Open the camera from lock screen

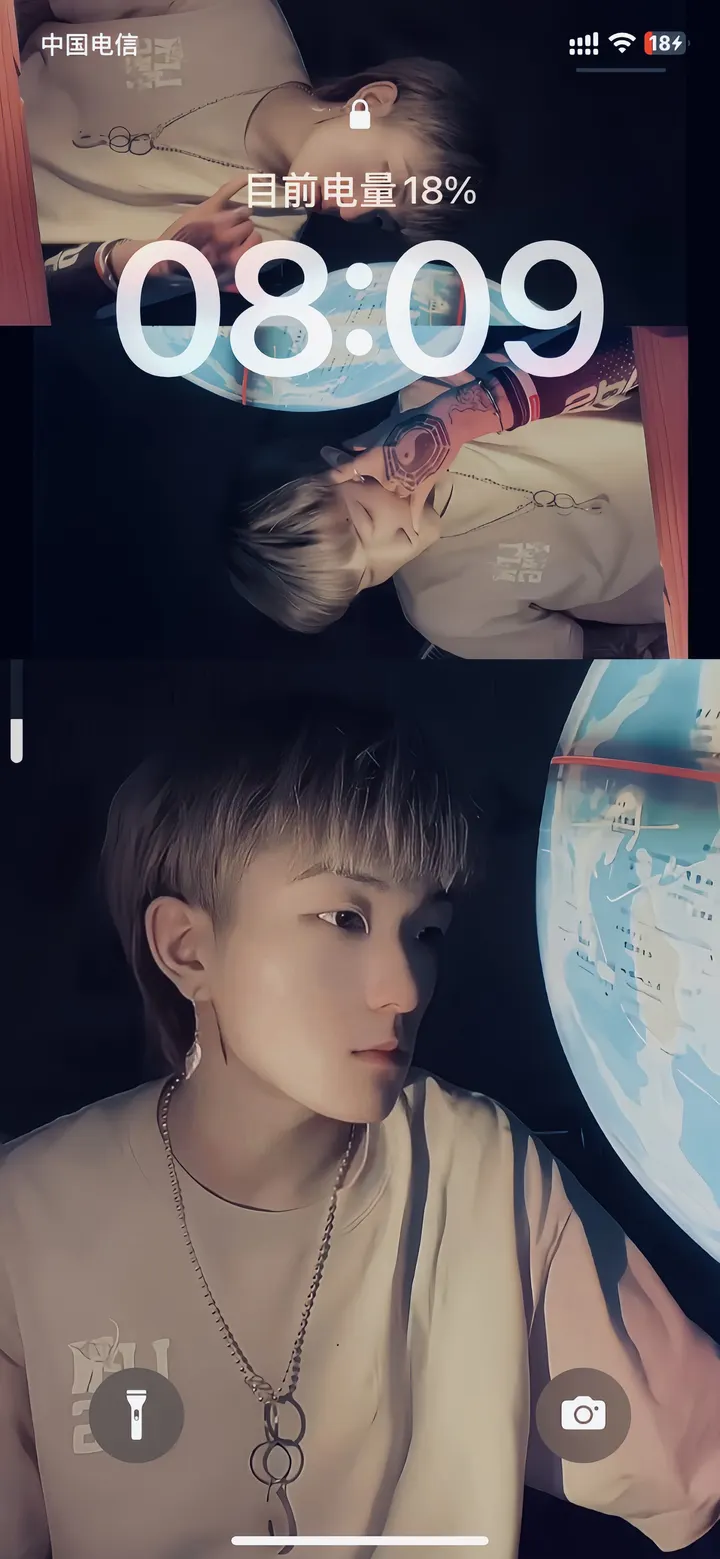pos(583,1415)
